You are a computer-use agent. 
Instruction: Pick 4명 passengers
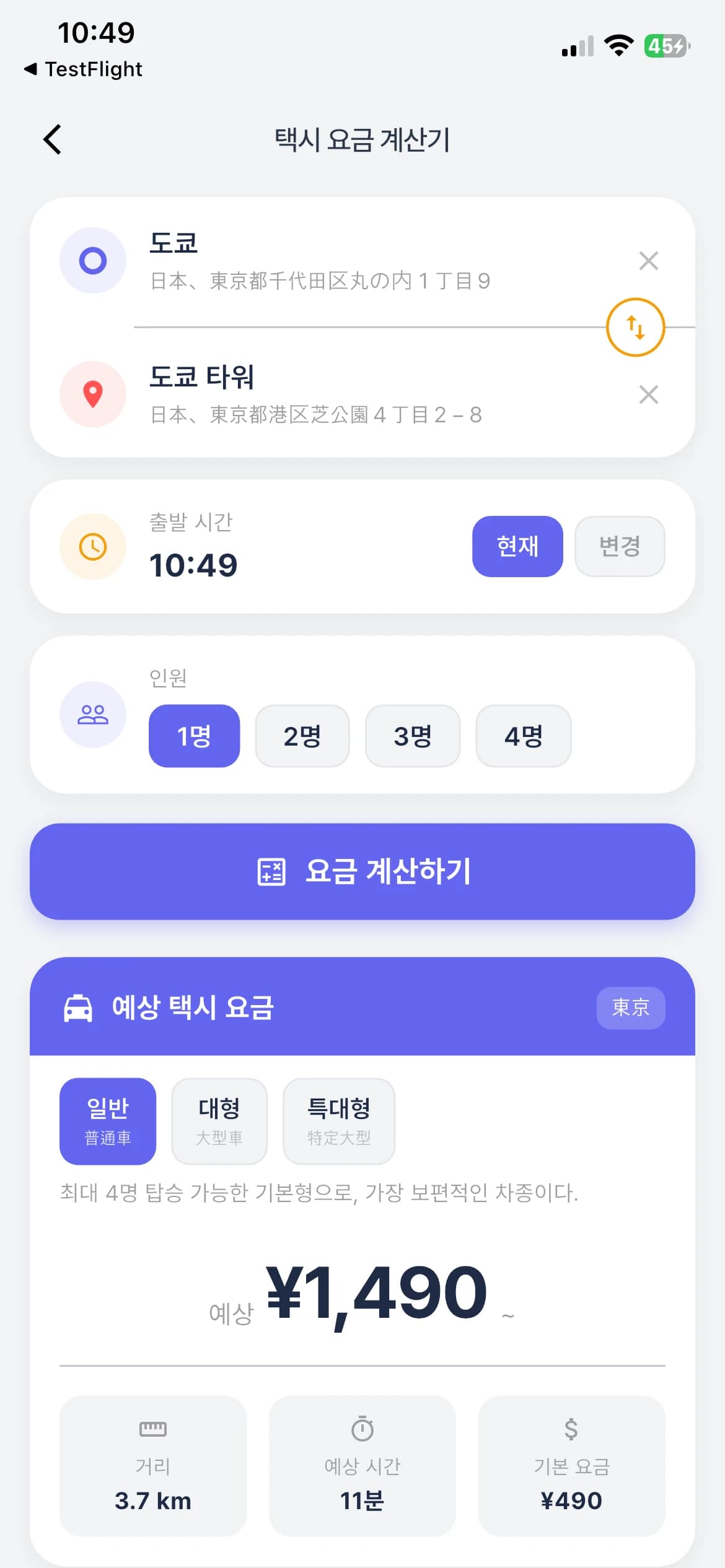tap(523, 736)
